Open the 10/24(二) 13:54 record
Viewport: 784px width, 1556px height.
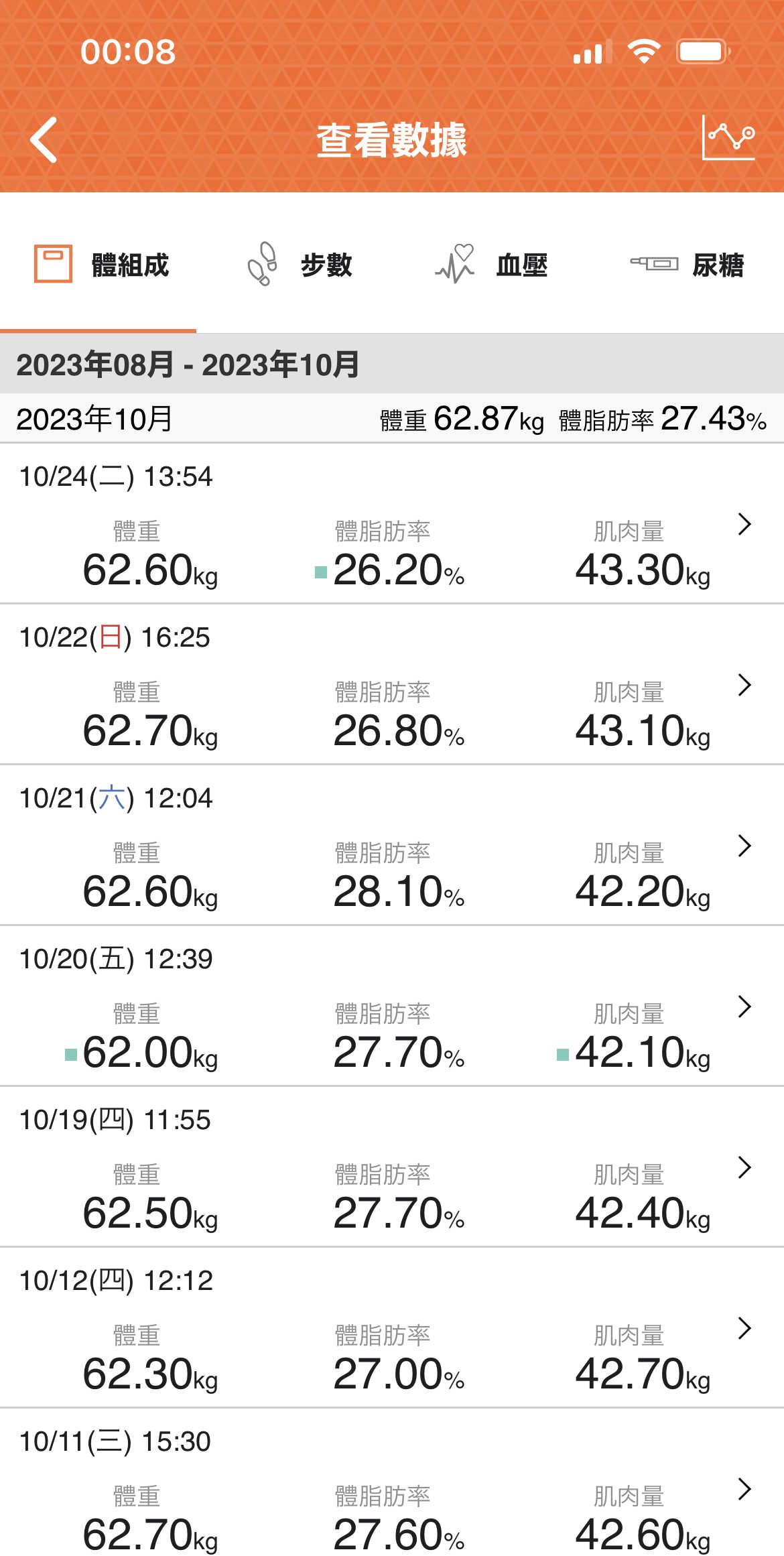[x=392, y=523]
